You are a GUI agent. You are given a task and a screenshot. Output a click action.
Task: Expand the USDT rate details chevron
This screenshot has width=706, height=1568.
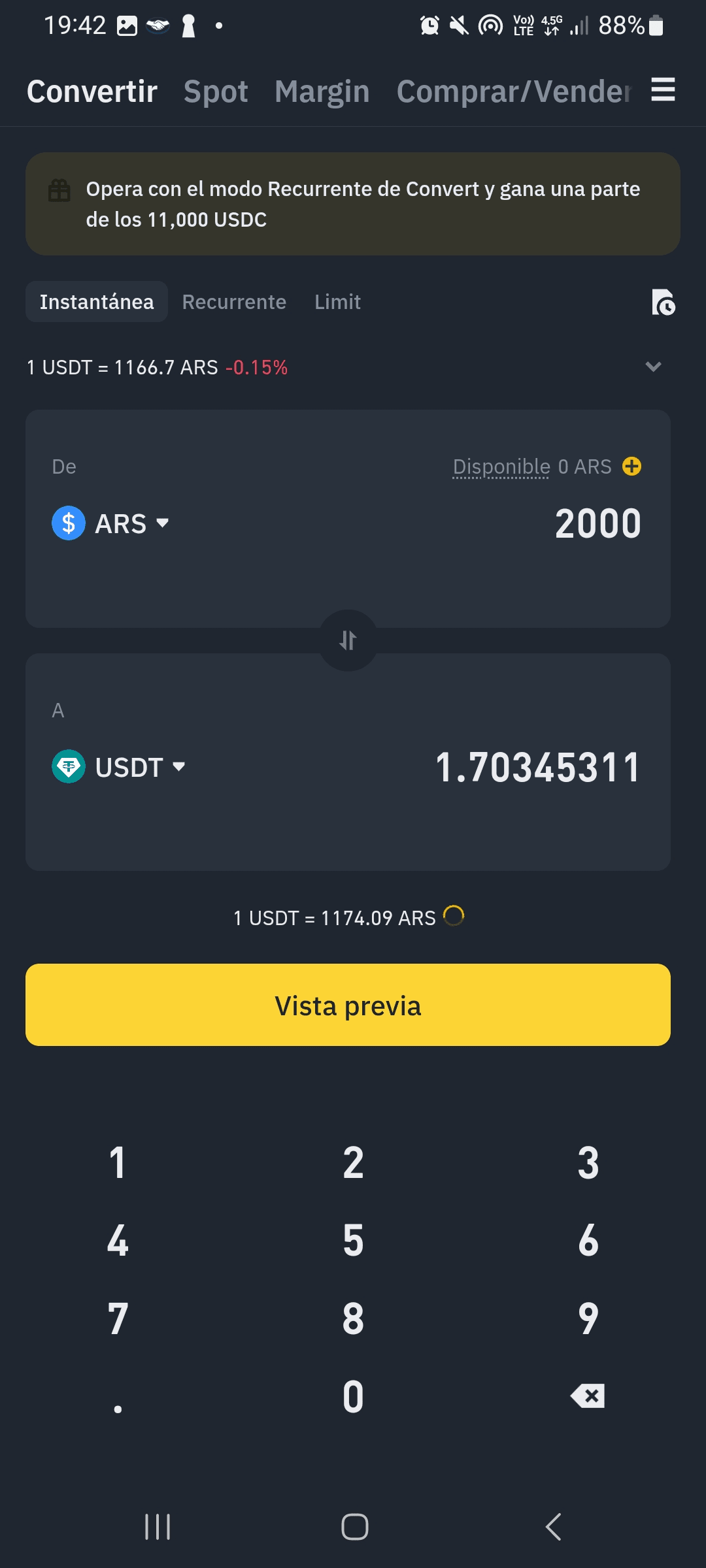[653, 367]
